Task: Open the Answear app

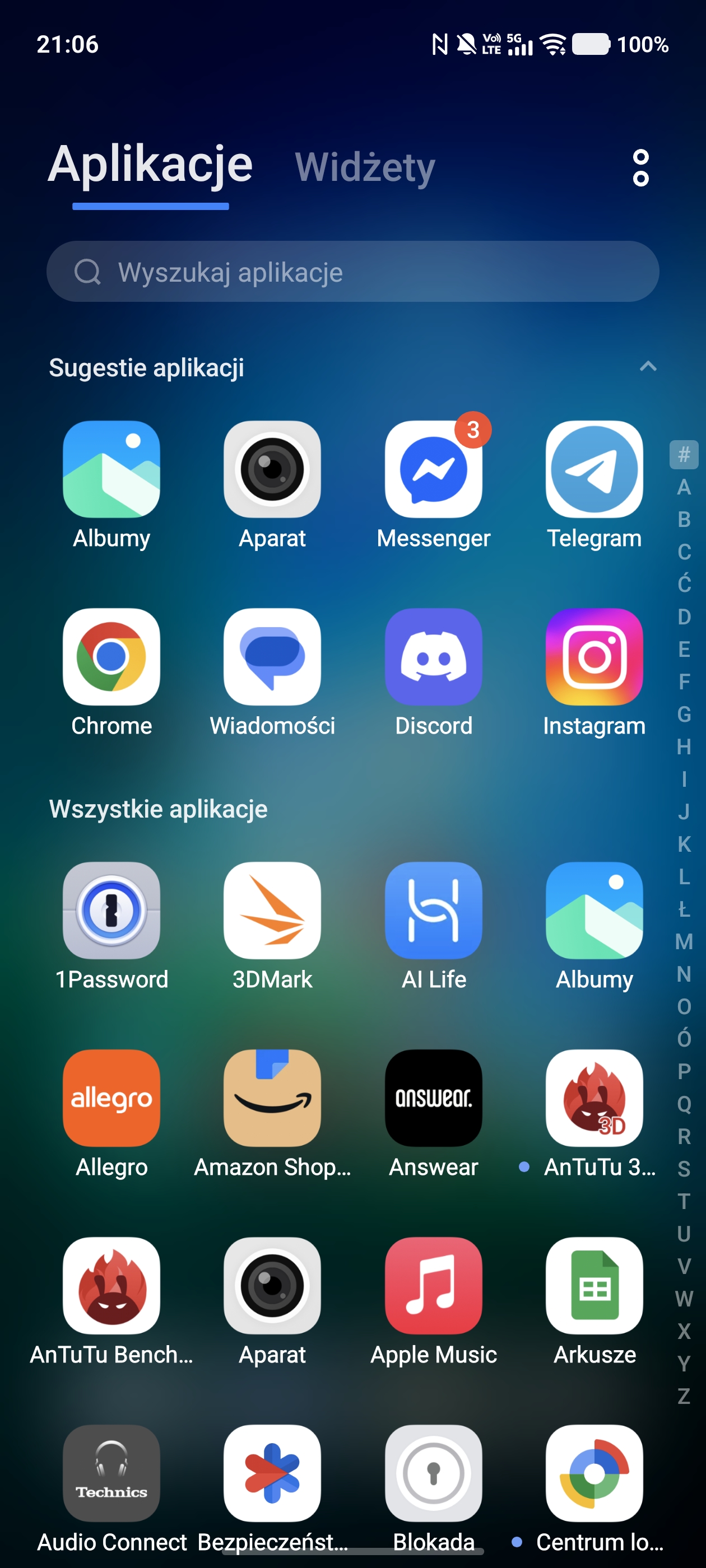Action: [x=433, y=1098]
